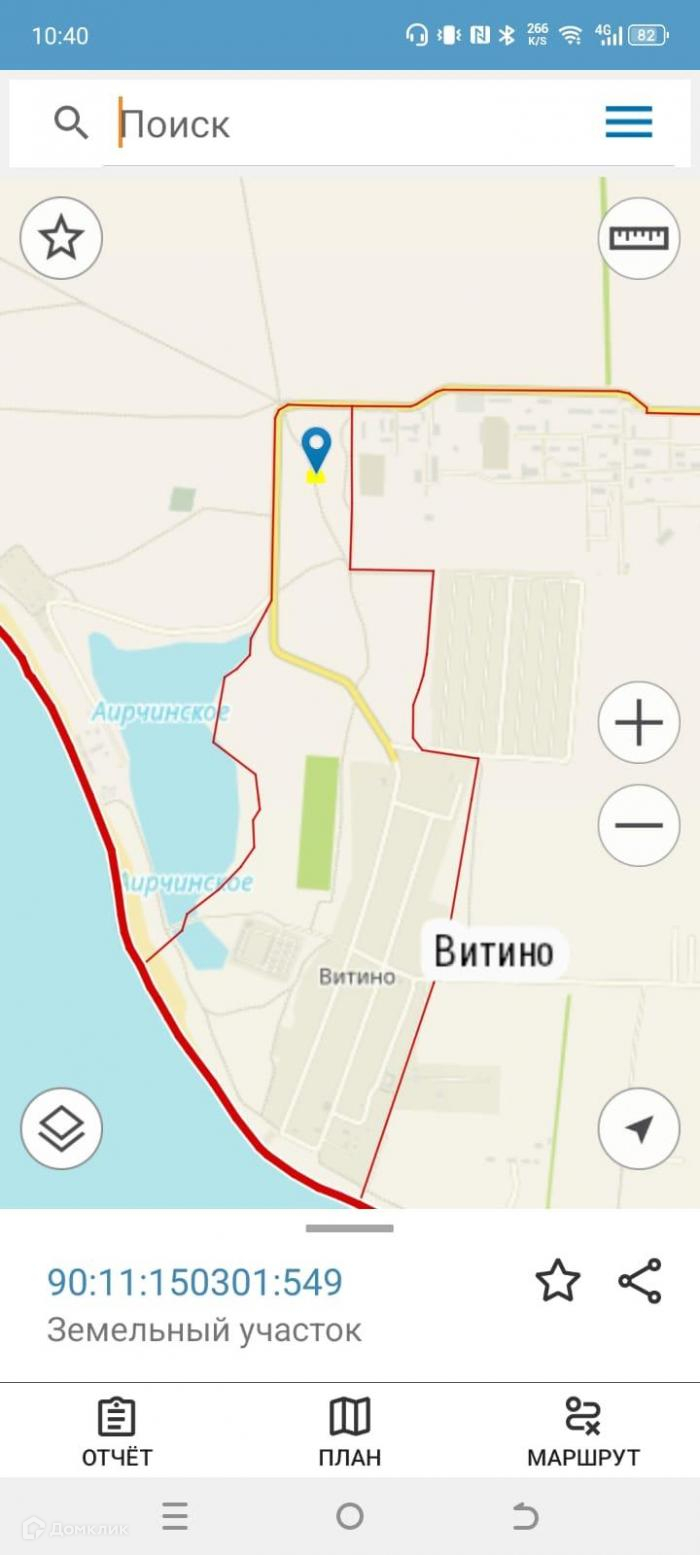Open the hamburger menu

coord(629,123)
